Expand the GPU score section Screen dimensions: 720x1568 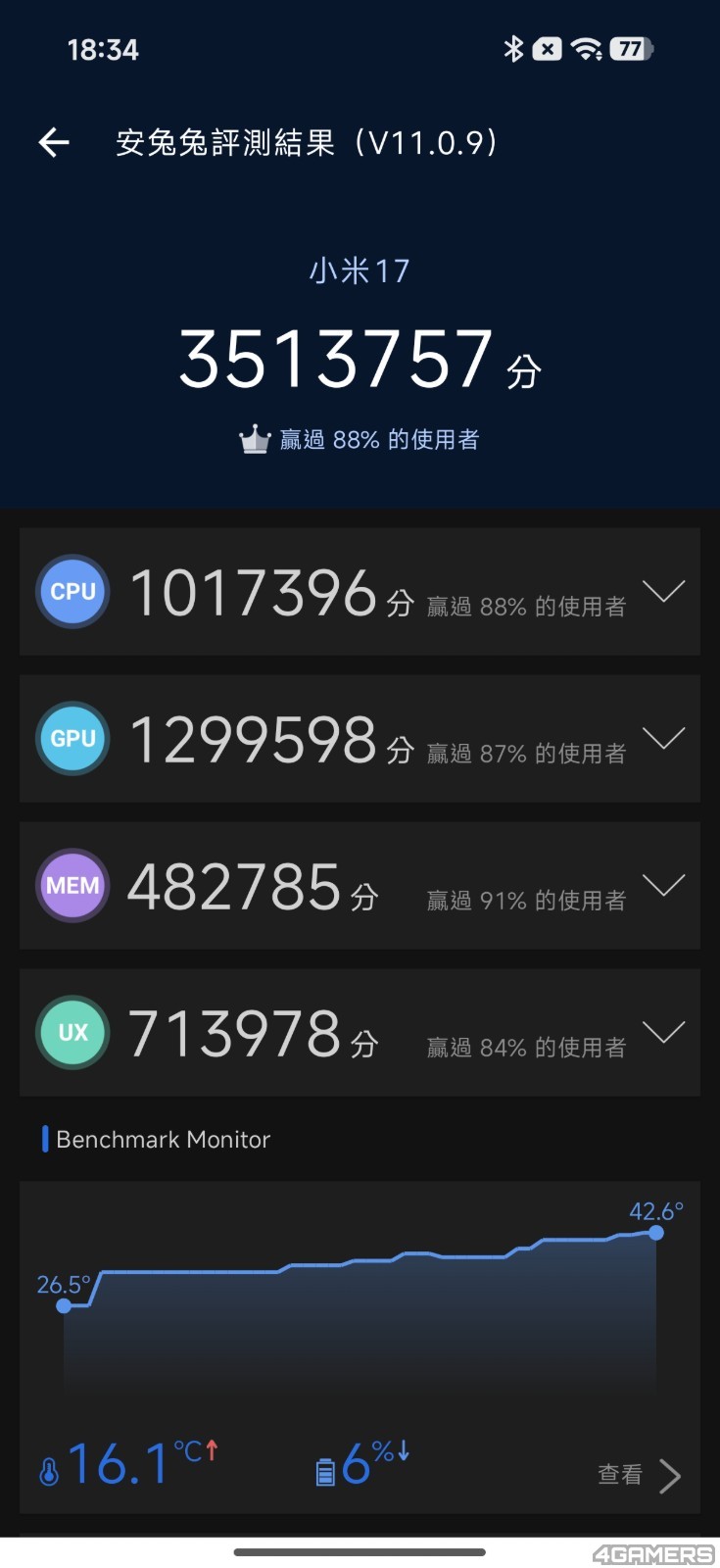click(665, 738)
